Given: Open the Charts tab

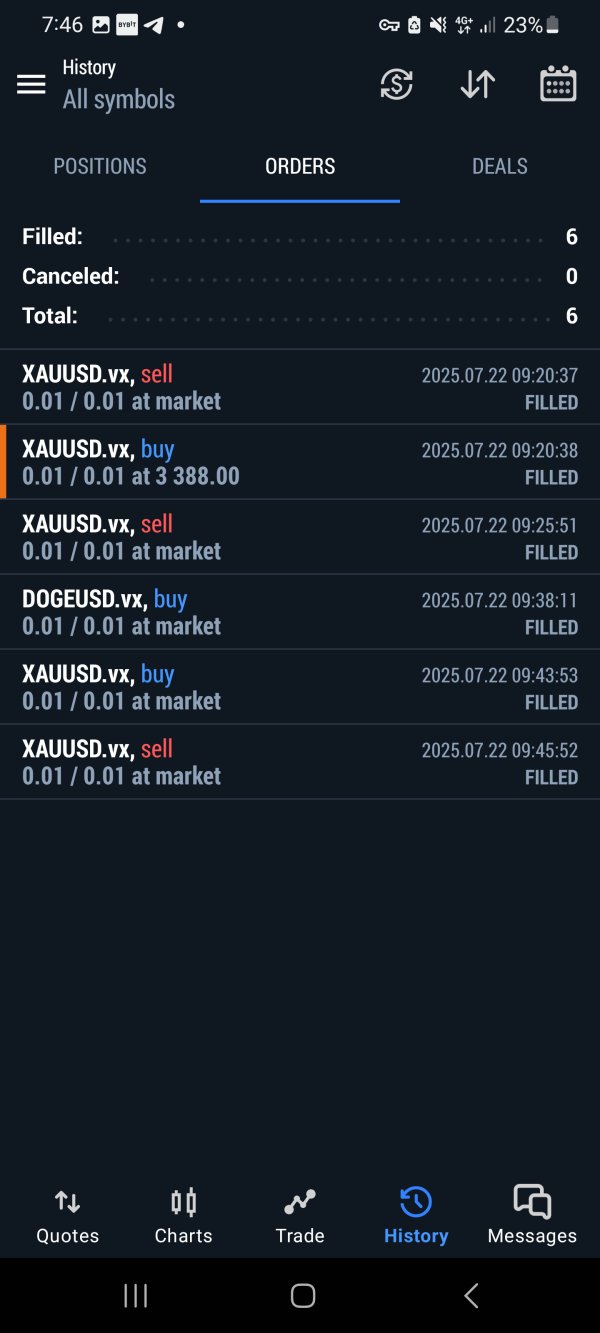Looking at the screenshot, I should point(184,1215).
